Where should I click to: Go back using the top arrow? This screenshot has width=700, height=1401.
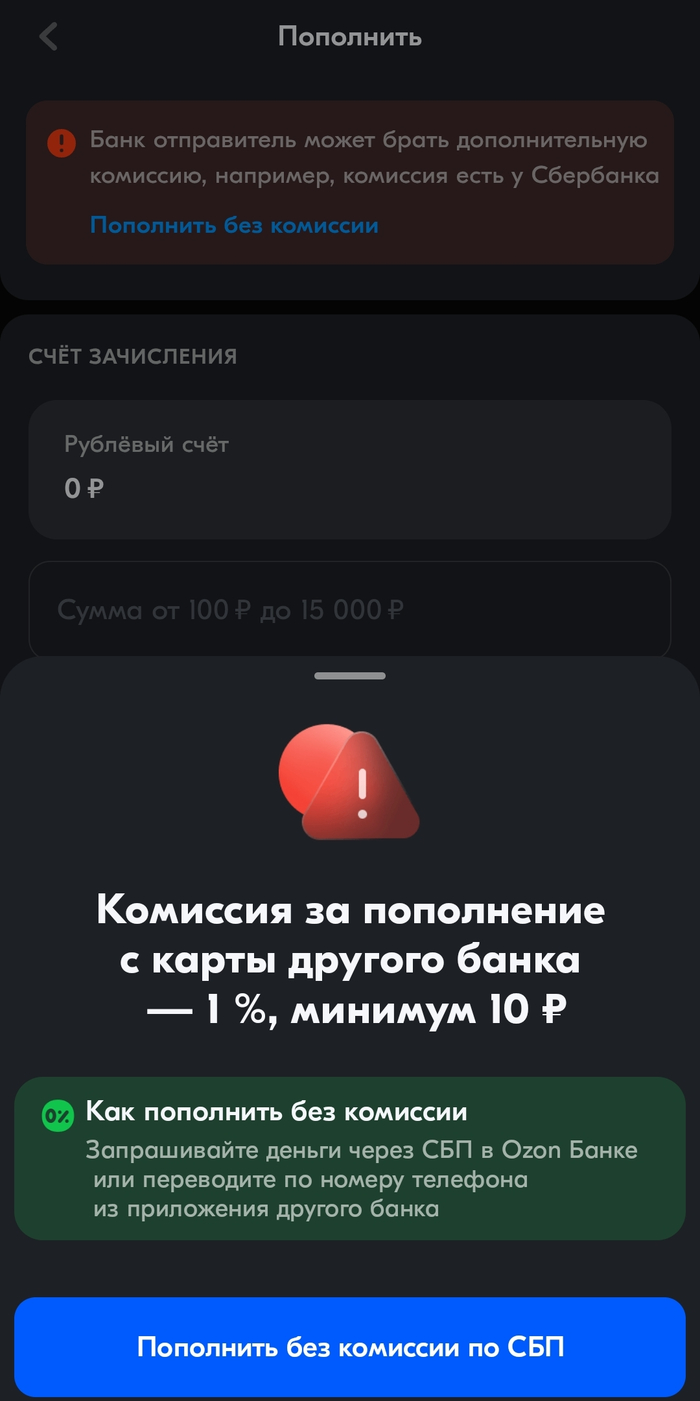click(x=48, y=37)
